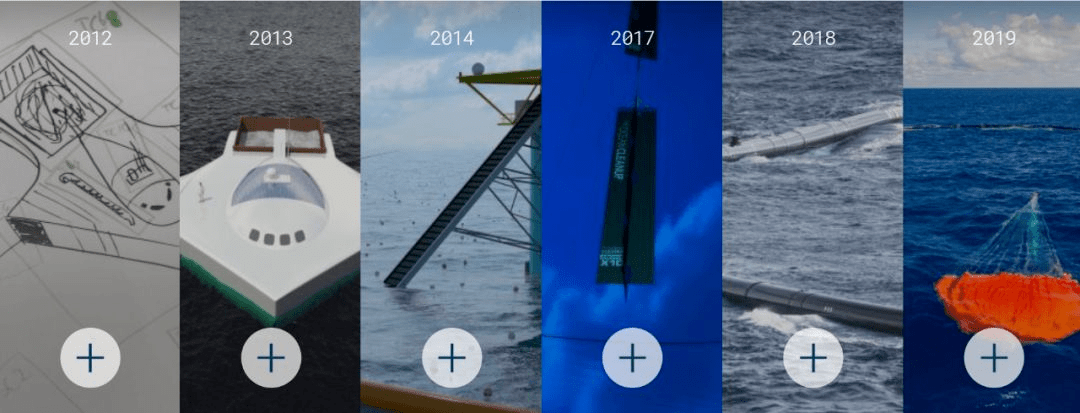Expand the 2012 milestone plus button
Viewport: 1080px width, 413px height.
[90, 357]
